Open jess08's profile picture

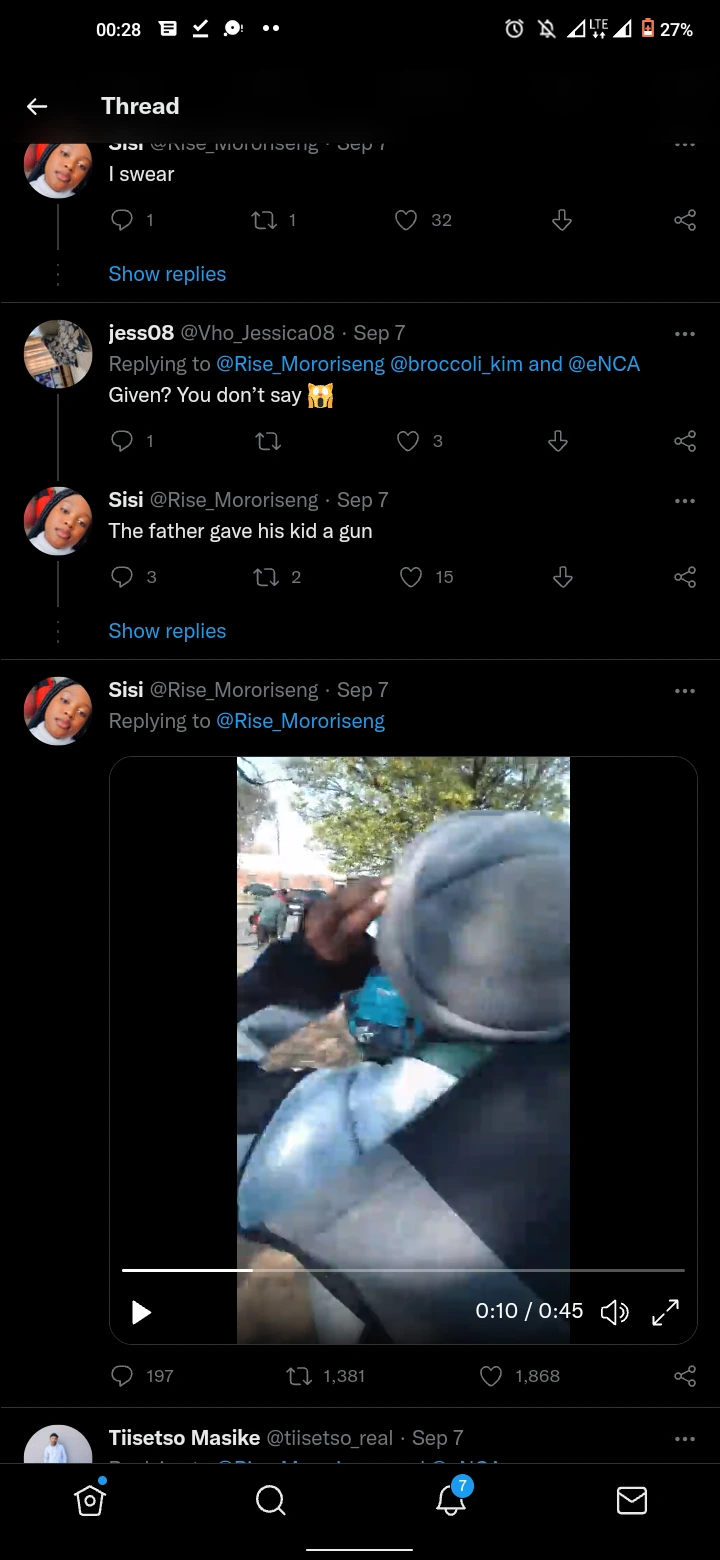tap(58, 354)
